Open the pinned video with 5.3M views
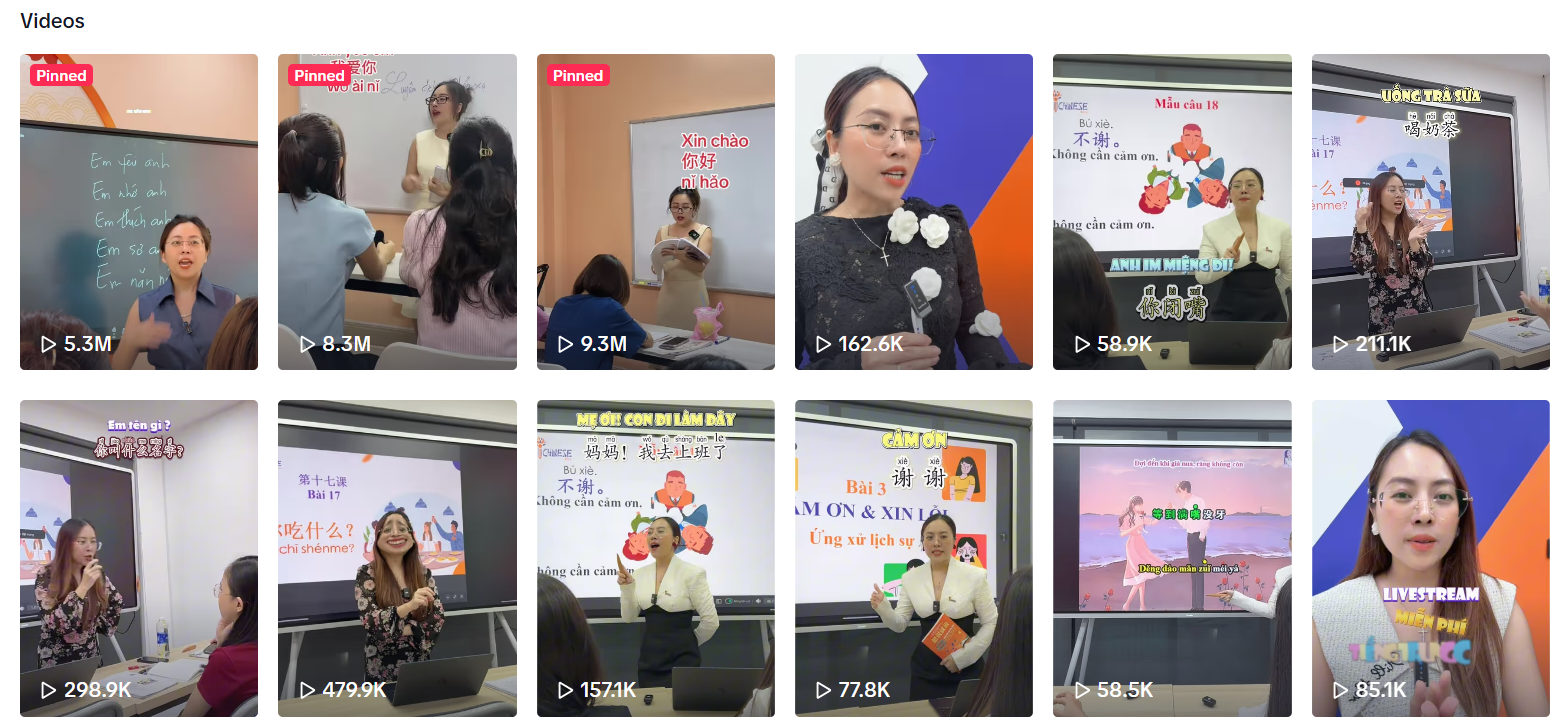The height and width of the screenshot is (727, 1557). coord(139,212)
